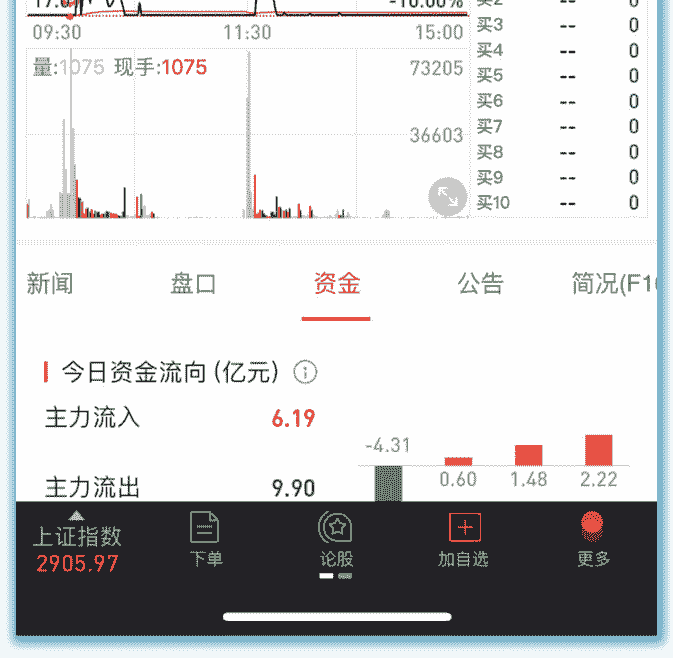Expand the chart to fullscreen
This screenshot has height=658, width=673.
(x=447, y=197)
